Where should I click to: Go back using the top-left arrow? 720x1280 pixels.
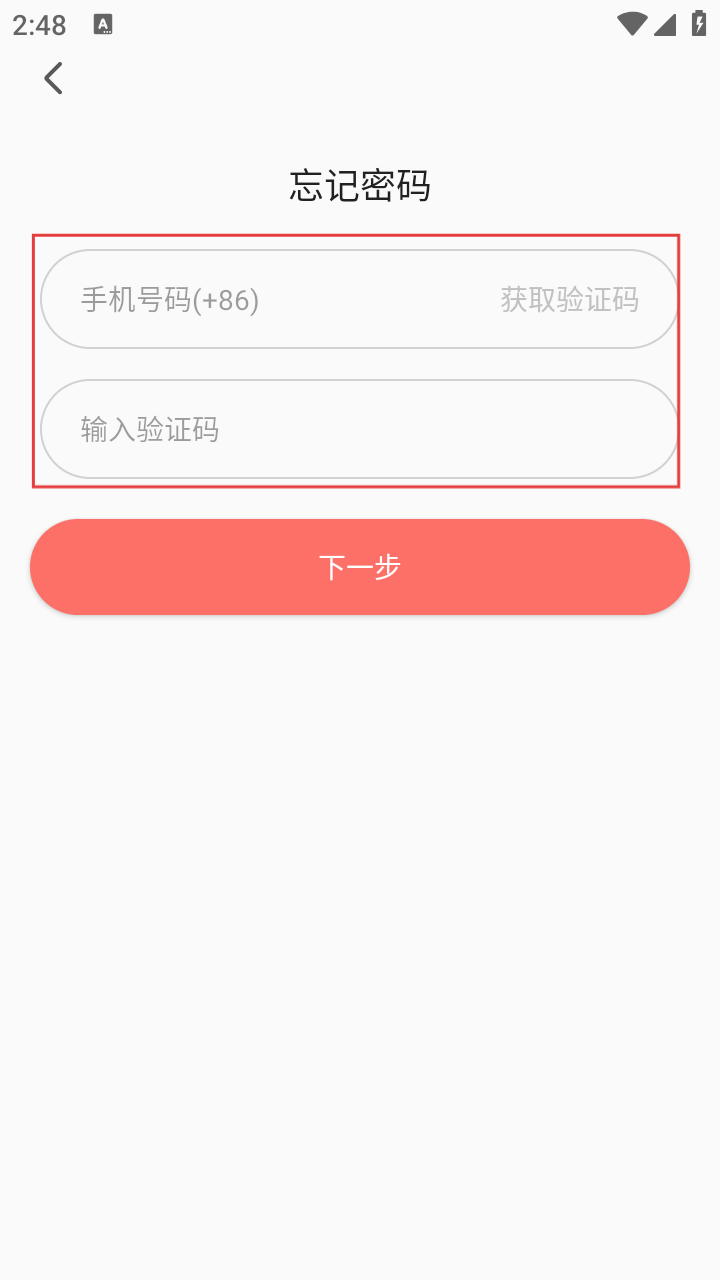[54, 78]
